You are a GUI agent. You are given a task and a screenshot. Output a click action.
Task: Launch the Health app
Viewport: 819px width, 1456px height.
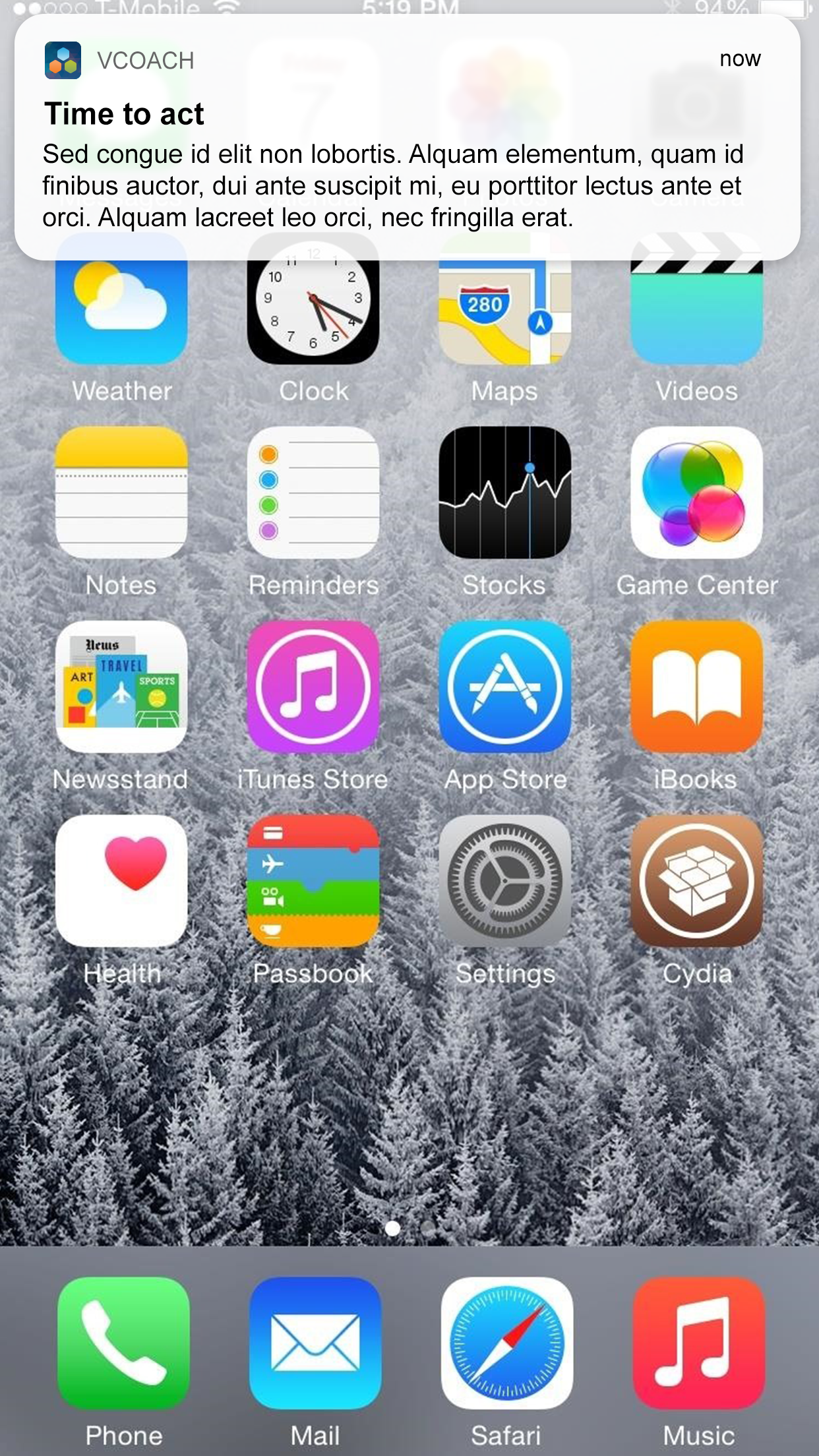(122, 881)
